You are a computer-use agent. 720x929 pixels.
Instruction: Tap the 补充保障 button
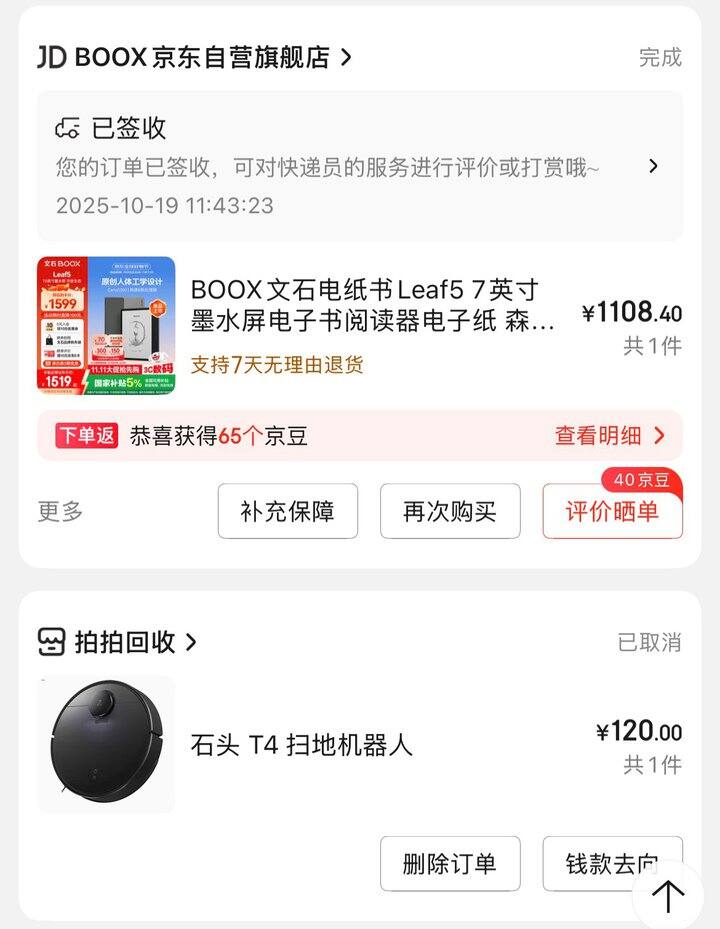pyautogui.click(x=287, y=512)
